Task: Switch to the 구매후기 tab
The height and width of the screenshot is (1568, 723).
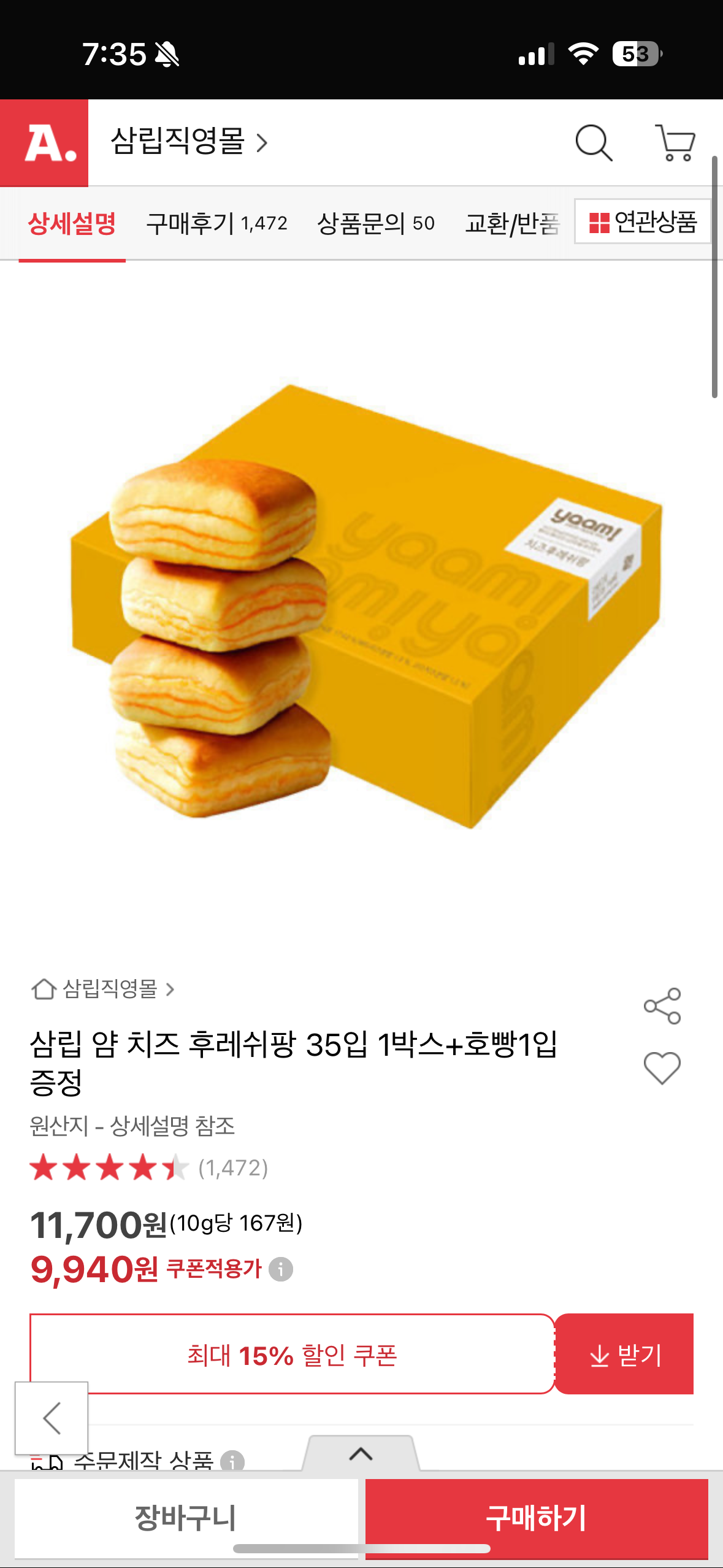Action: point(216,223)
